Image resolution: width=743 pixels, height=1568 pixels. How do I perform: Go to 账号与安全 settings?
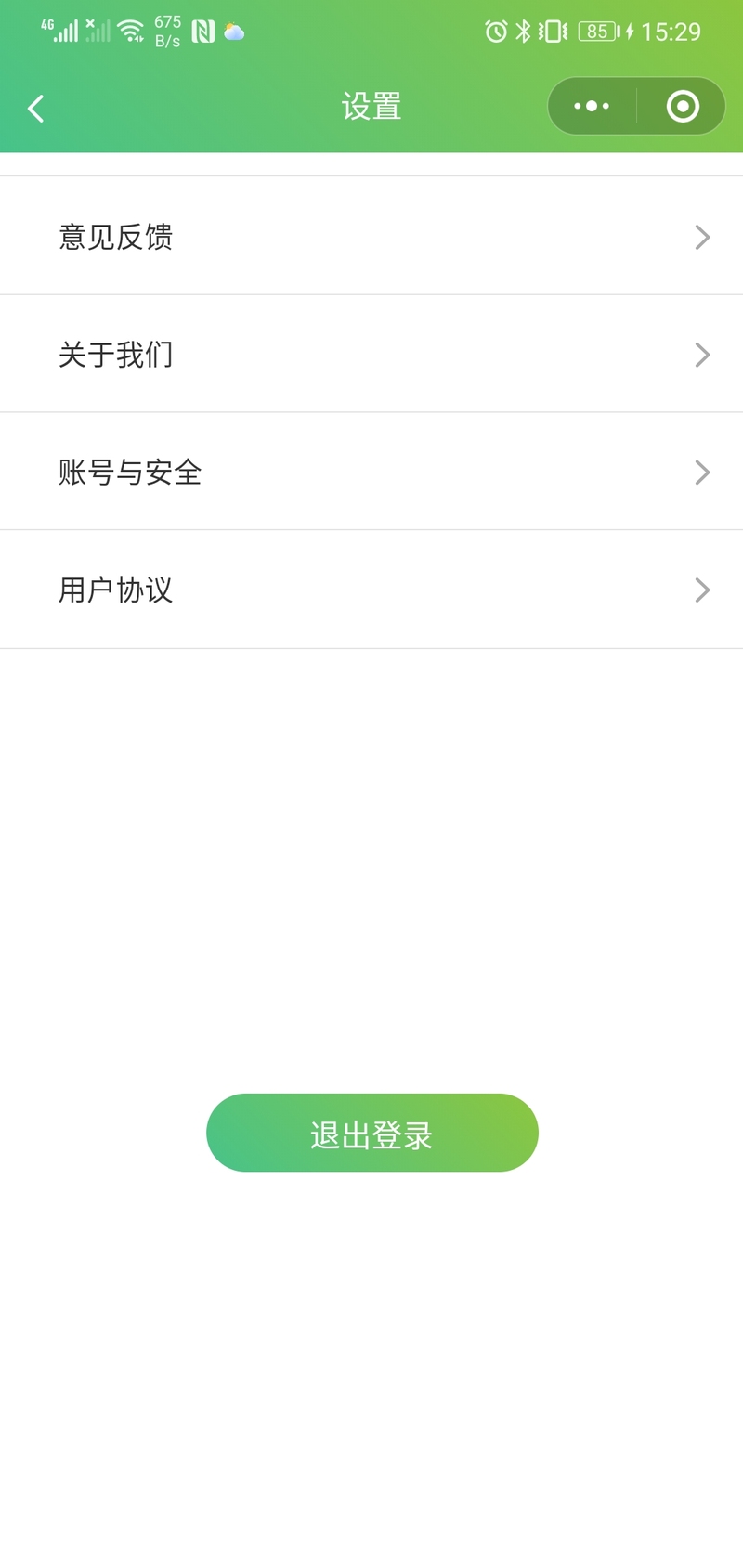click(x=371, y=472)
